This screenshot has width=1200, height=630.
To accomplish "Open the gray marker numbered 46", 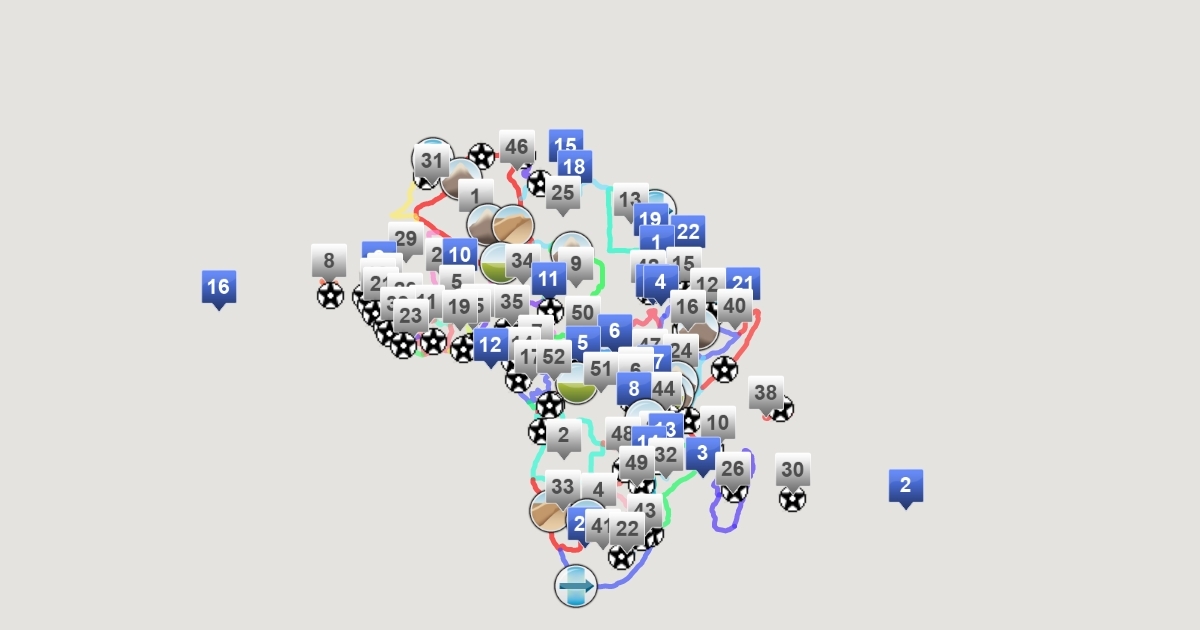I will [516, 147].
